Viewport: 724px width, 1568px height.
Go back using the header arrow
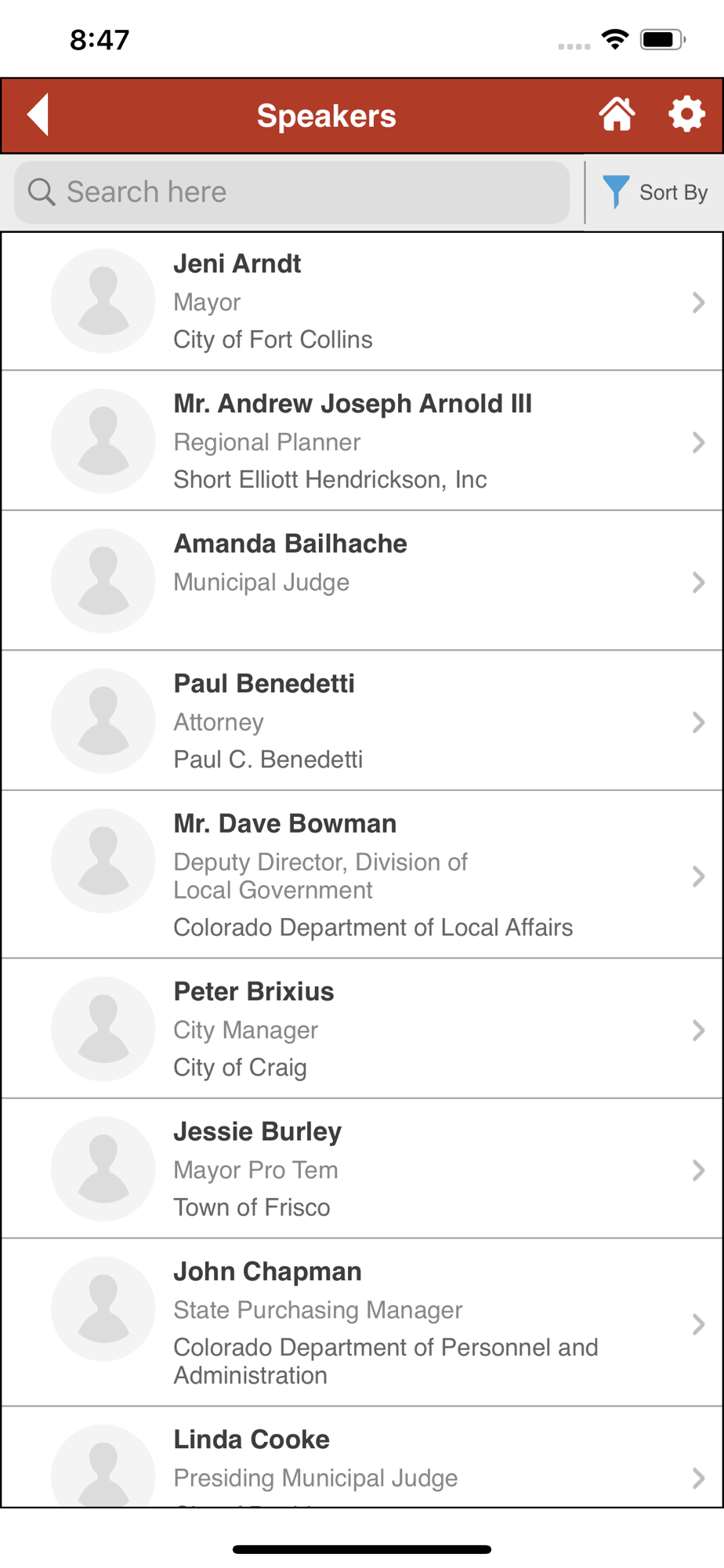tap(38, 114)
